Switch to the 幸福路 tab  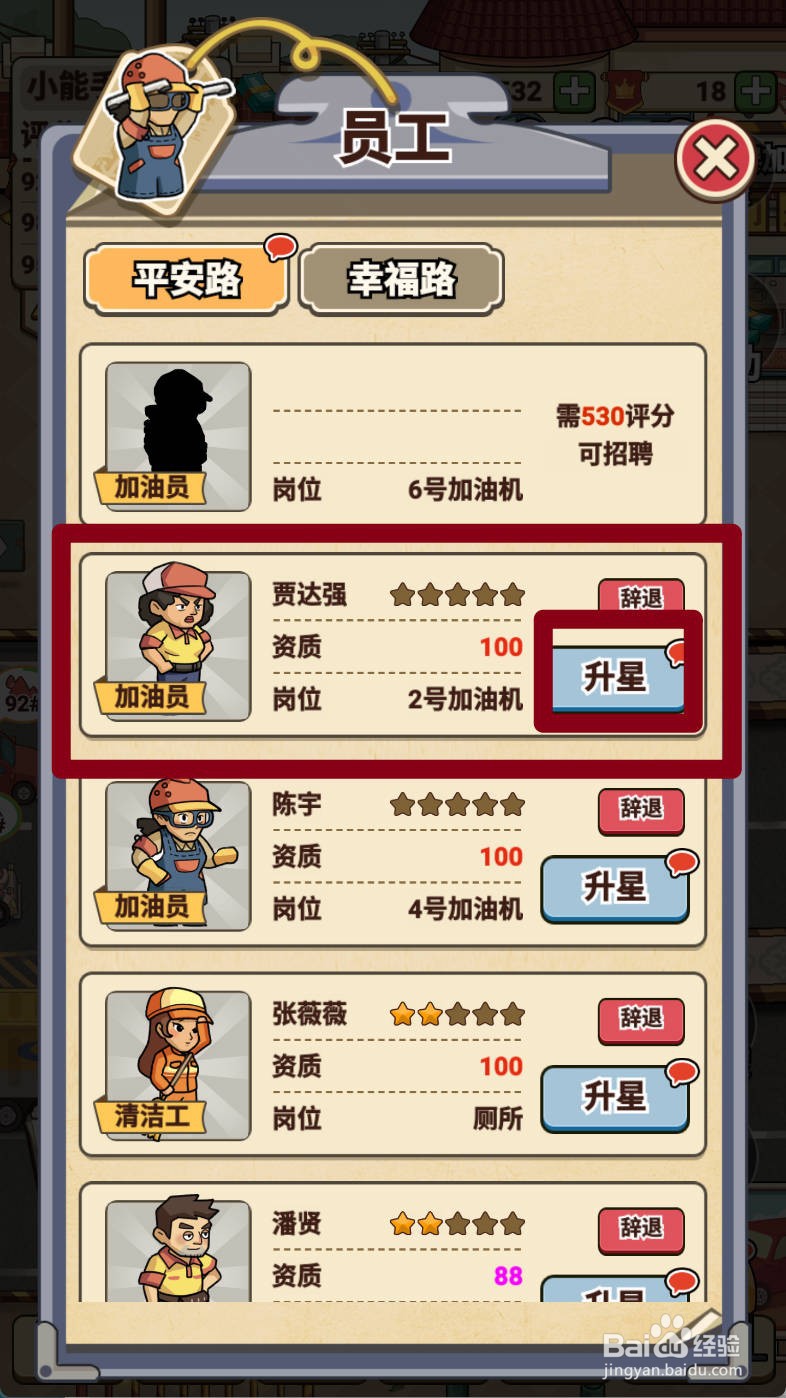pos(402,280)
